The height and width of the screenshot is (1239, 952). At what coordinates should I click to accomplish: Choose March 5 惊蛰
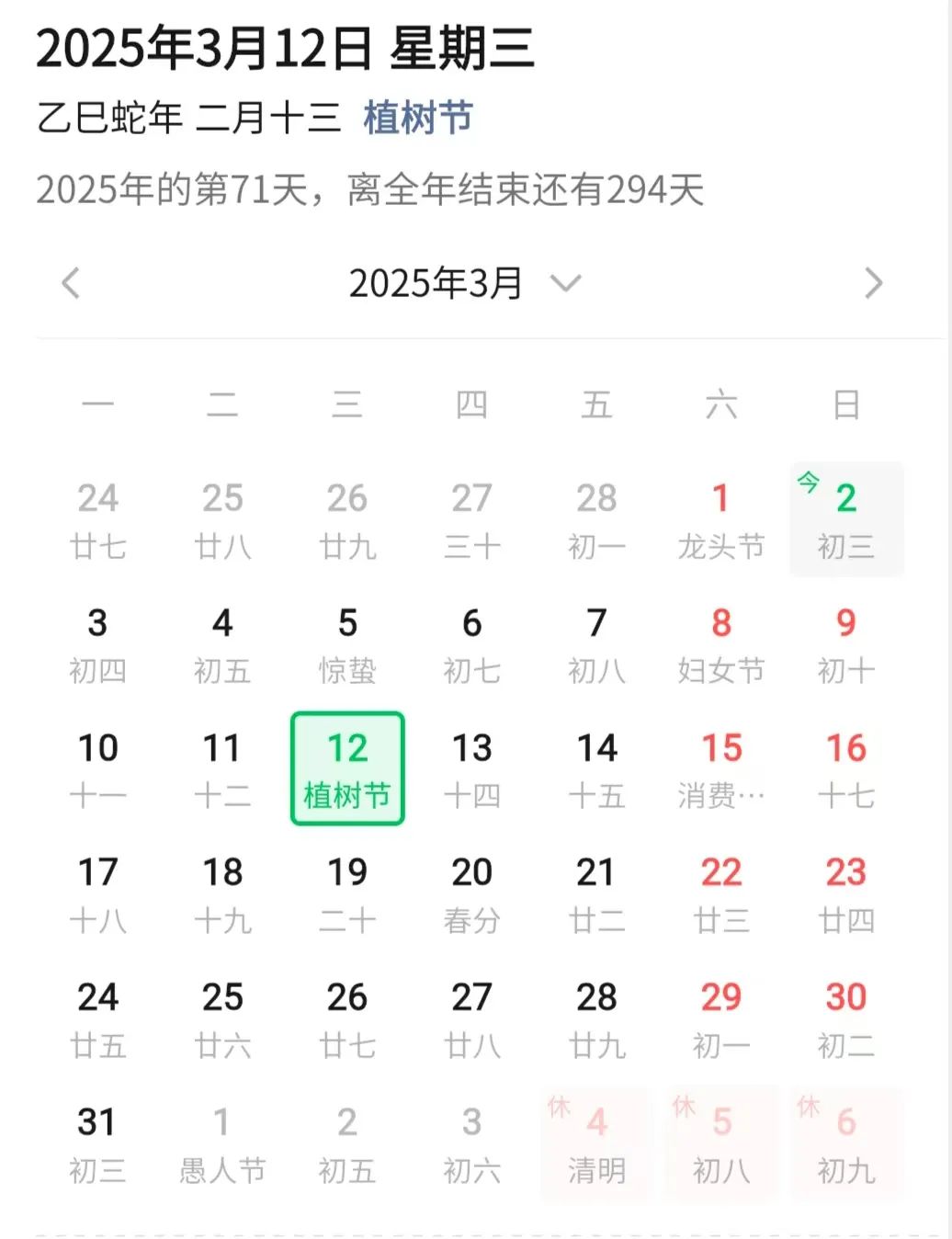347,644
